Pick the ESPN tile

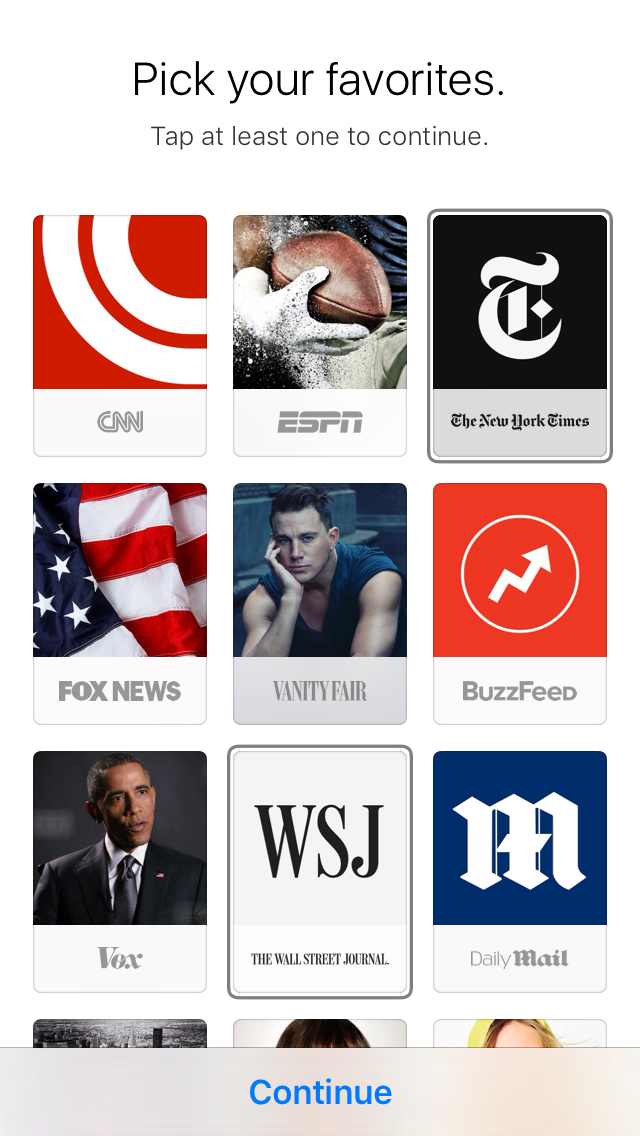pos(320,335)
